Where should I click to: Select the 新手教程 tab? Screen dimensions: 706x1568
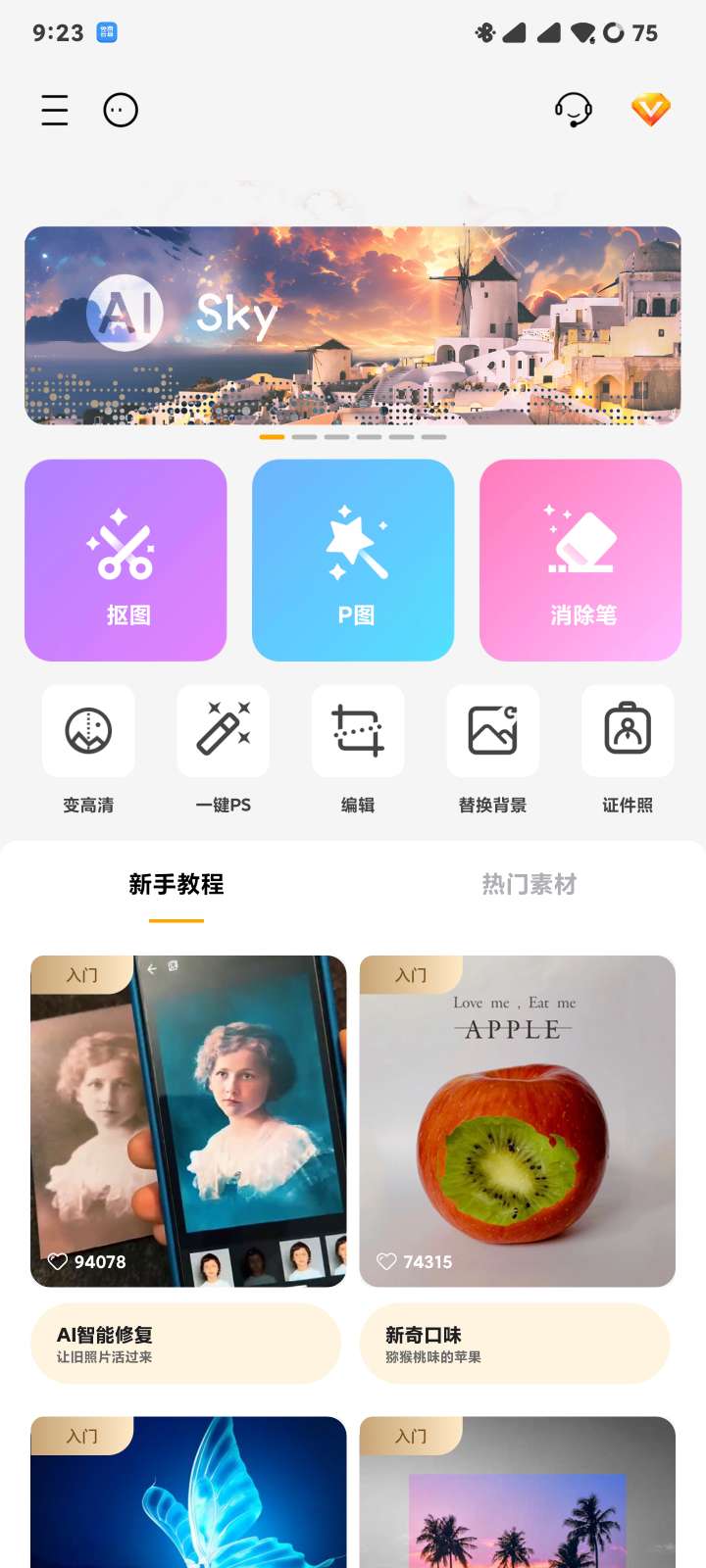[176, 884]
